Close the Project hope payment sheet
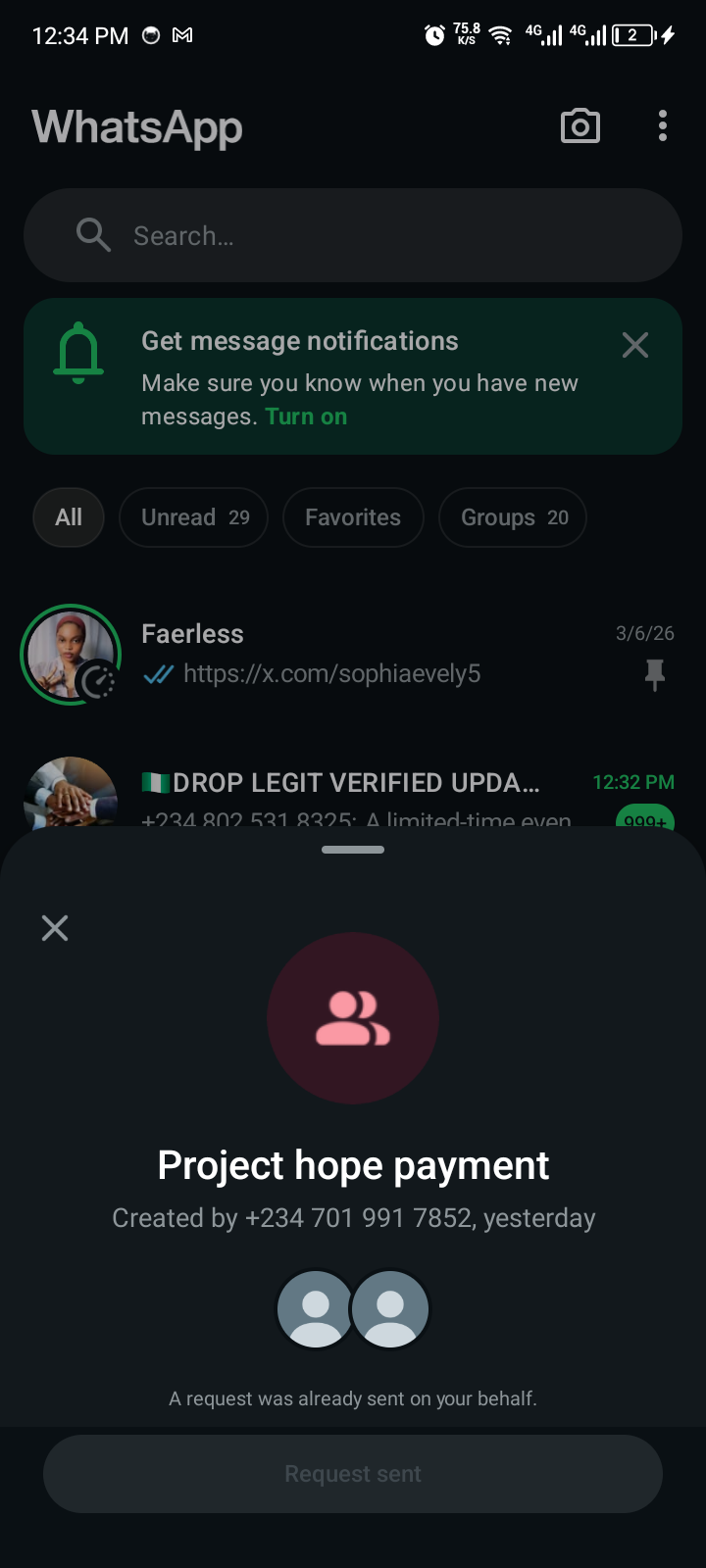 click(55, 928)
